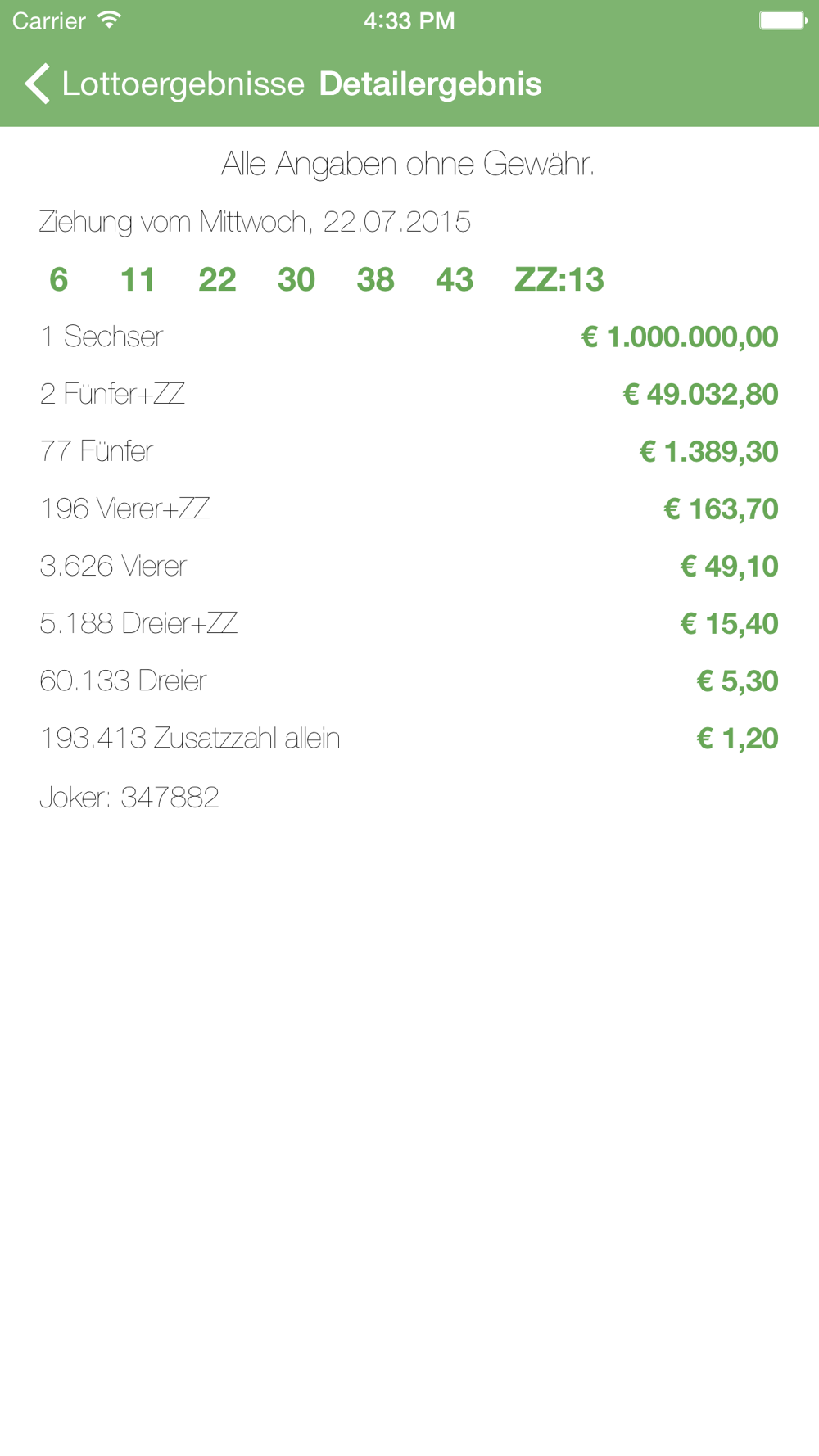Tap the € 1.000.000,00 prize amount
Screen dimensions: 819x1456
click(680, 337)
